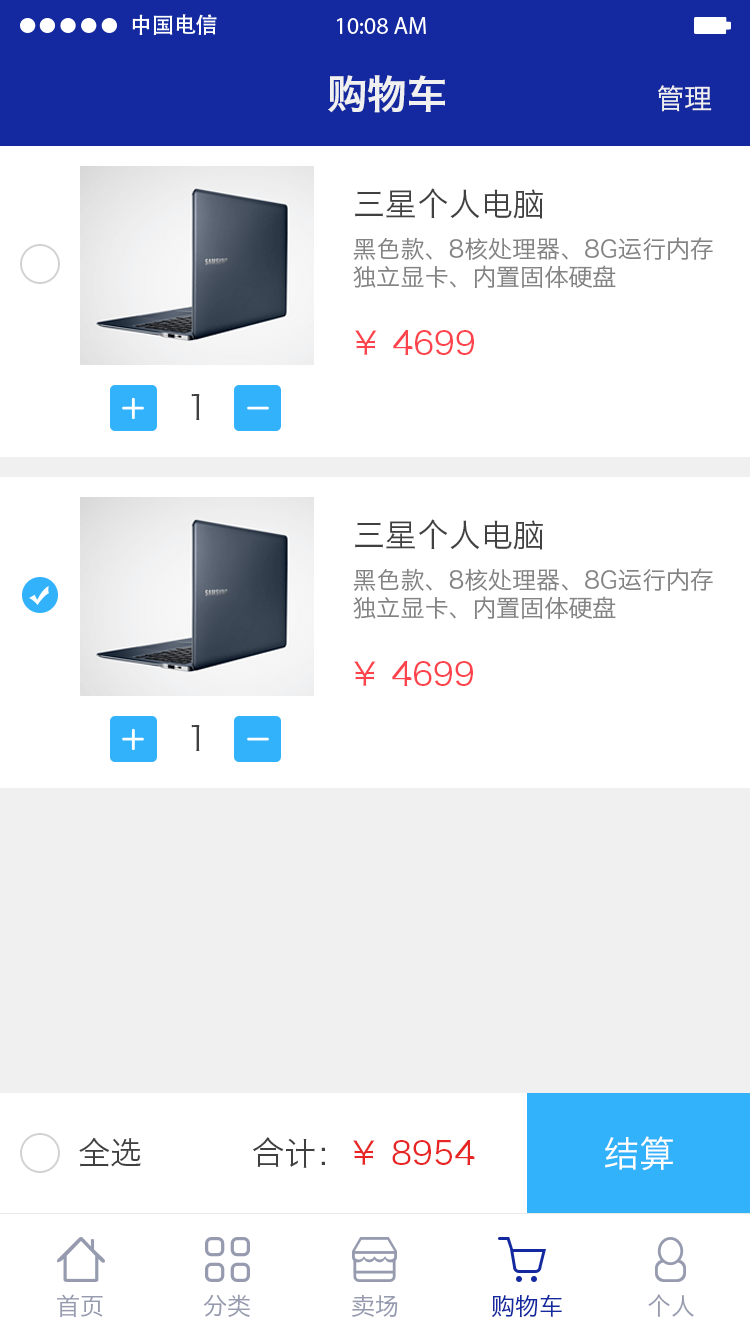This screenshot has width=750, height=1334.
Task: Select the 购物车 cart tab
Action: tap(526, 1275)
